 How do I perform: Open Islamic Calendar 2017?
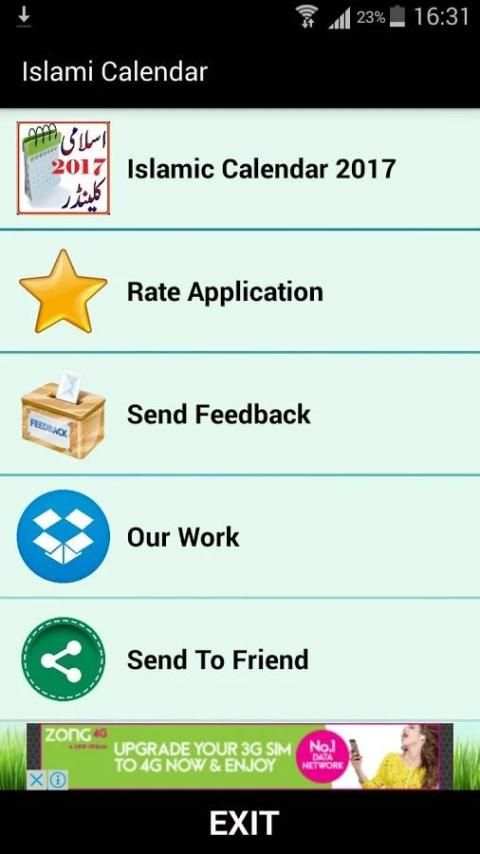pyautogui.click(x=240, y=169)
